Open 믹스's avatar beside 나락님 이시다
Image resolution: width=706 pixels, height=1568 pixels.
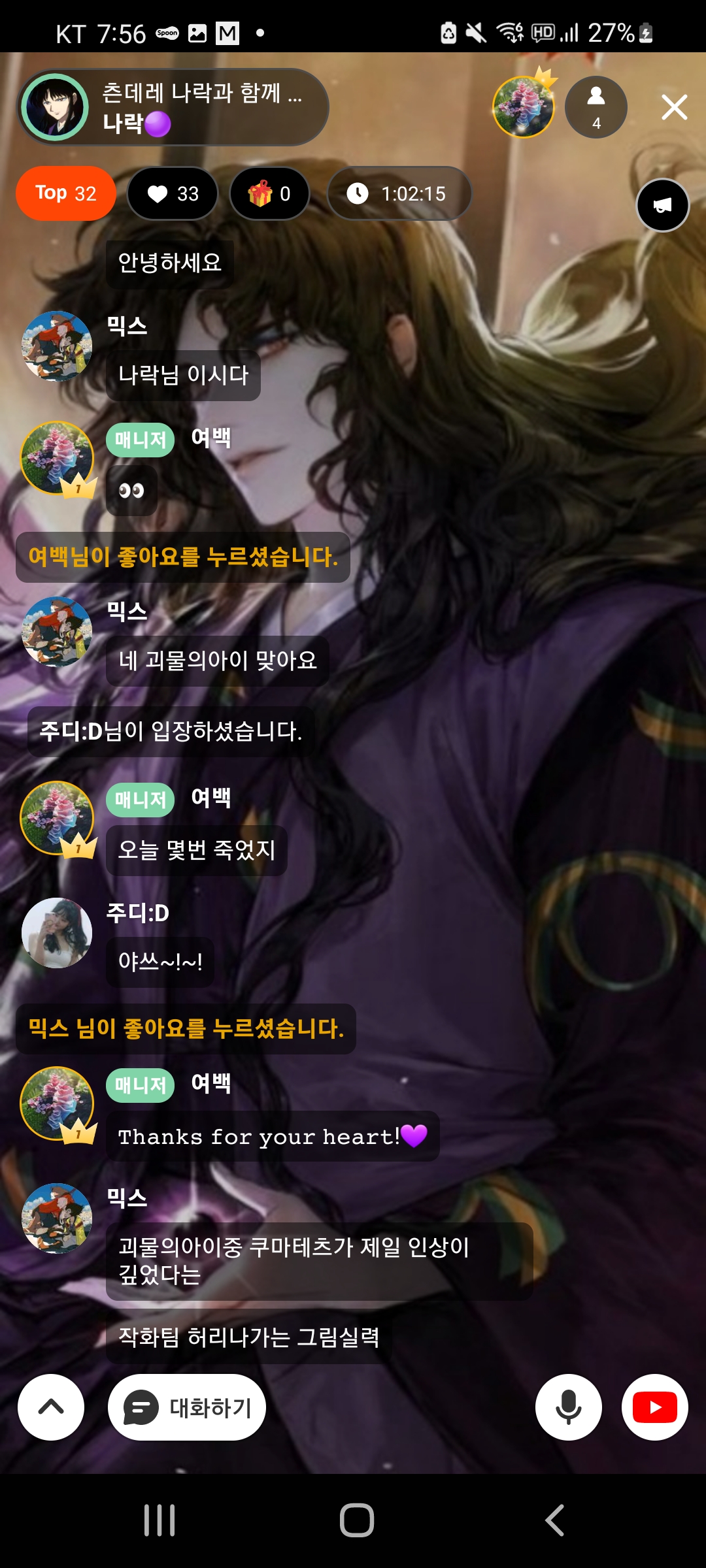[x=57, y=346]
